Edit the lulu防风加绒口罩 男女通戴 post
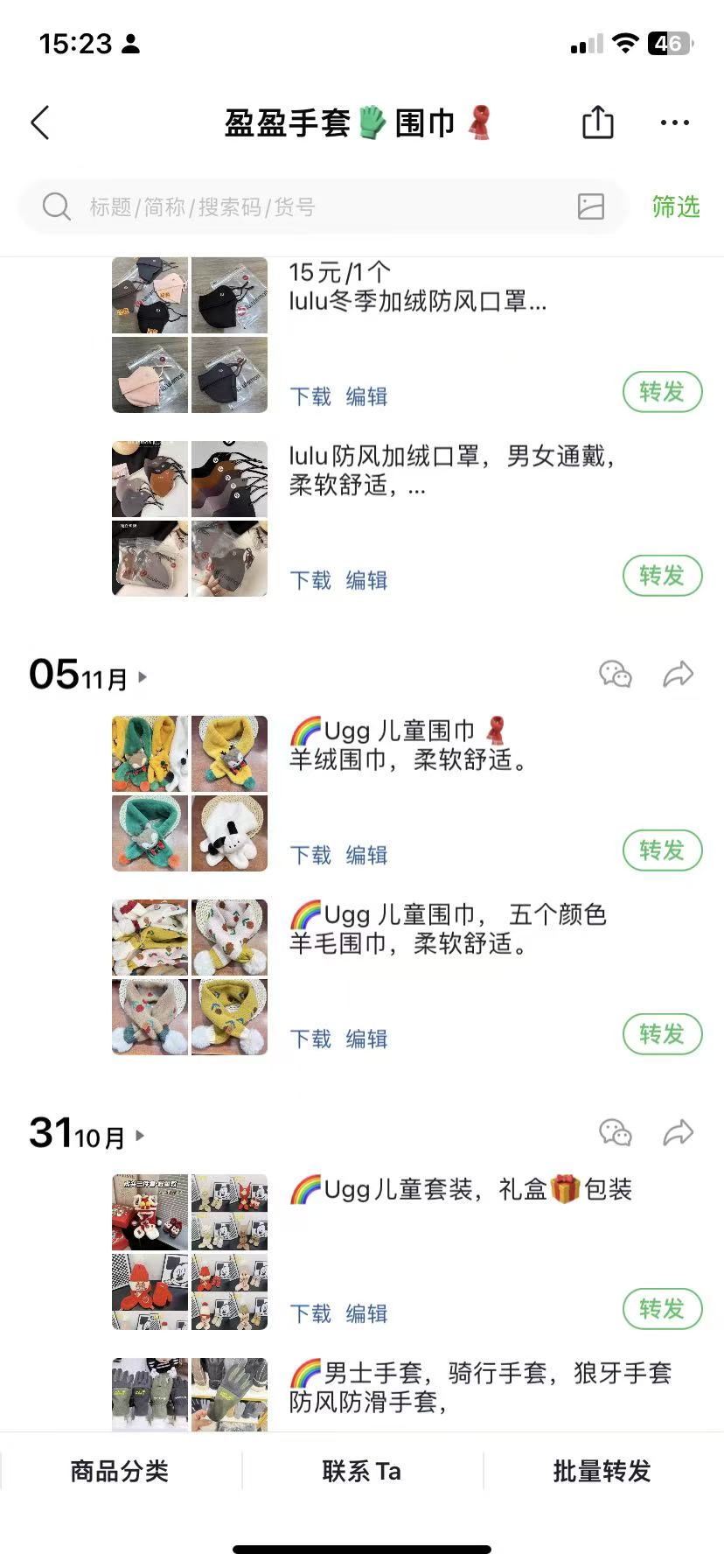The image size is (724, 1568). (366, 580)
